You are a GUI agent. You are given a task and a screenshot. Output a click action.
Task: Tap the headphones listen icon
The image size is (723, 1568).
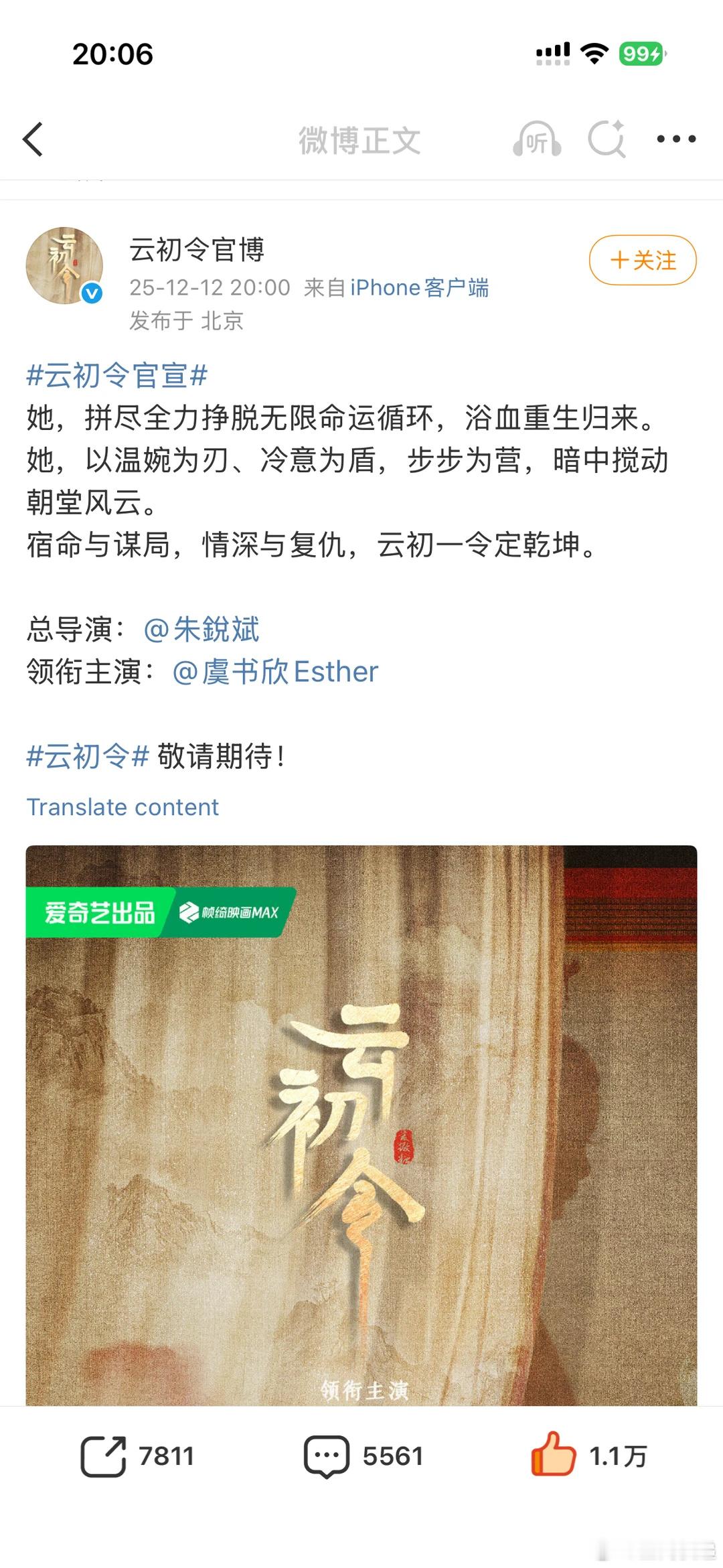(536, 139)
